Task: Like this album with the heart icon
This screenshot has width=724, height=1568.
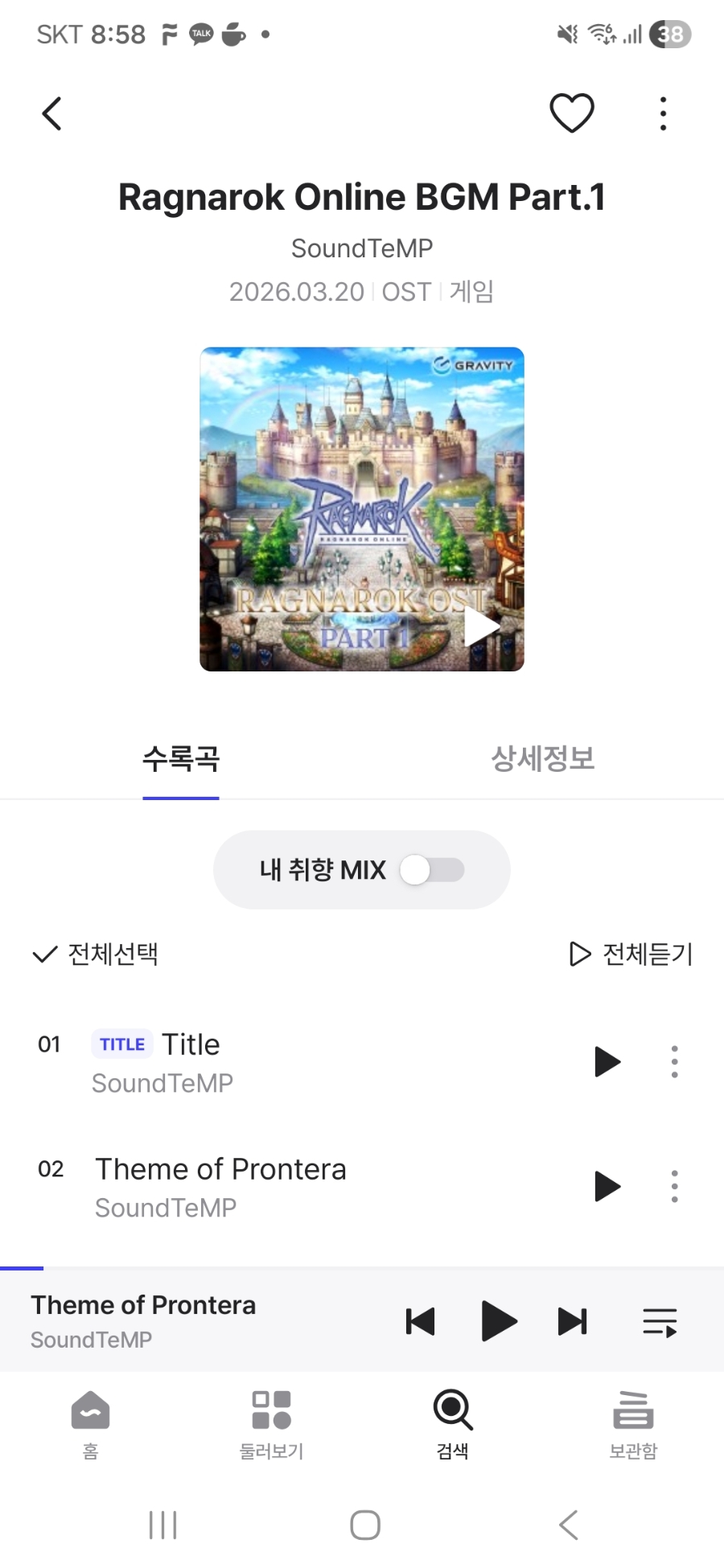Action: [x=572, y=113]
